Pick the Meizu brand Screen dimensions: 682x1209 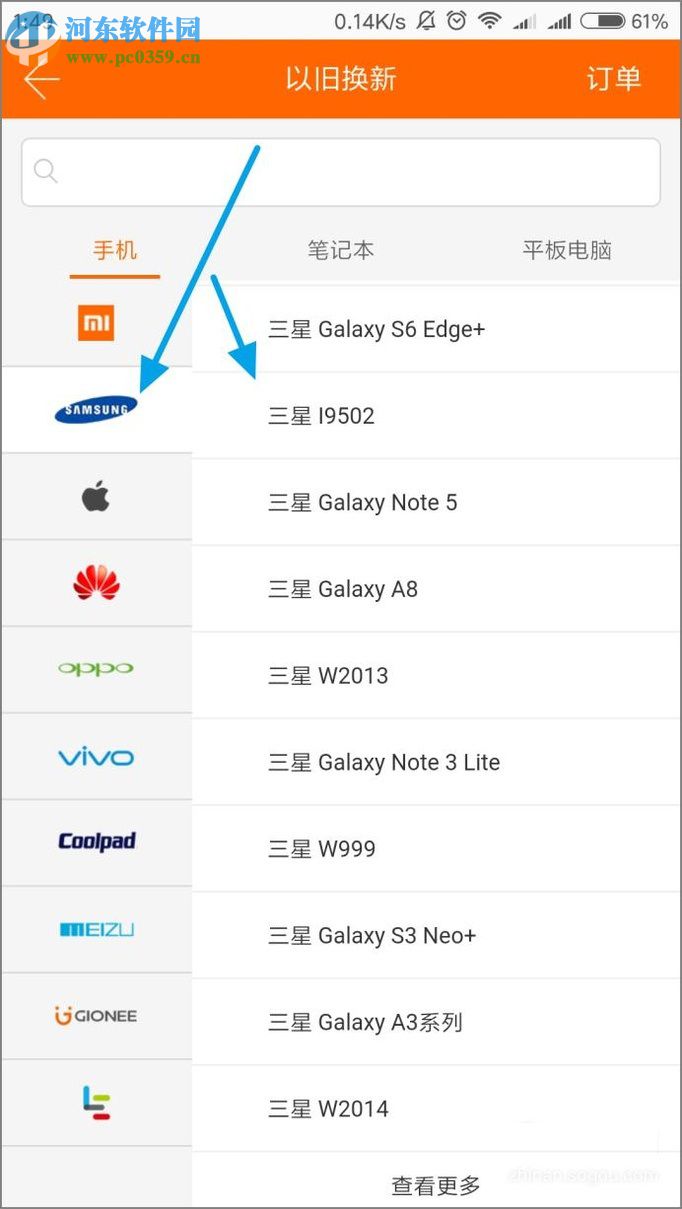pyautogui.click(x=96, y=929)
